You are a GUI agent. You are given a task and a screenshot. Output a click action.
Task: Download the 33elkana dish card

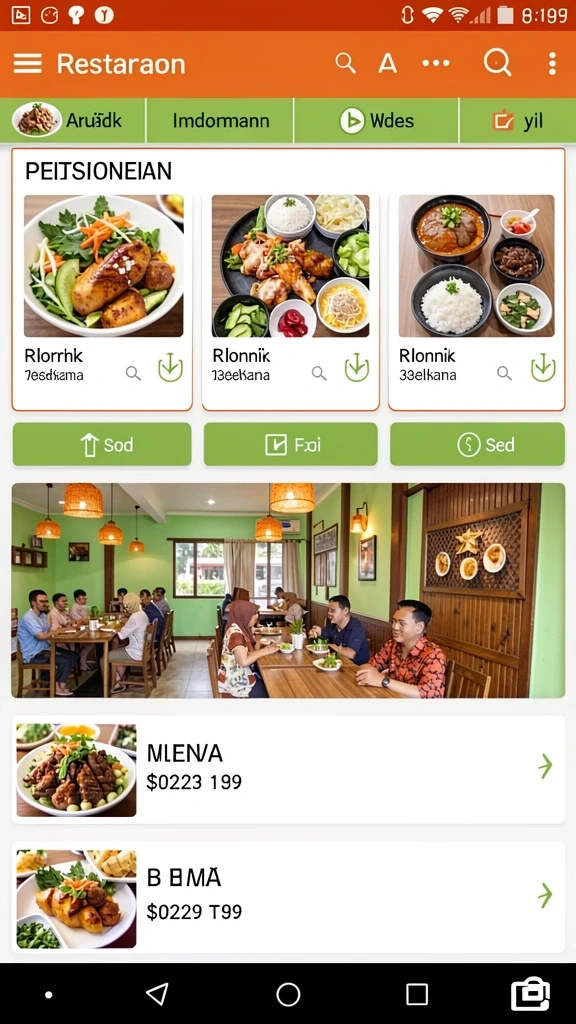pos(543,368)
